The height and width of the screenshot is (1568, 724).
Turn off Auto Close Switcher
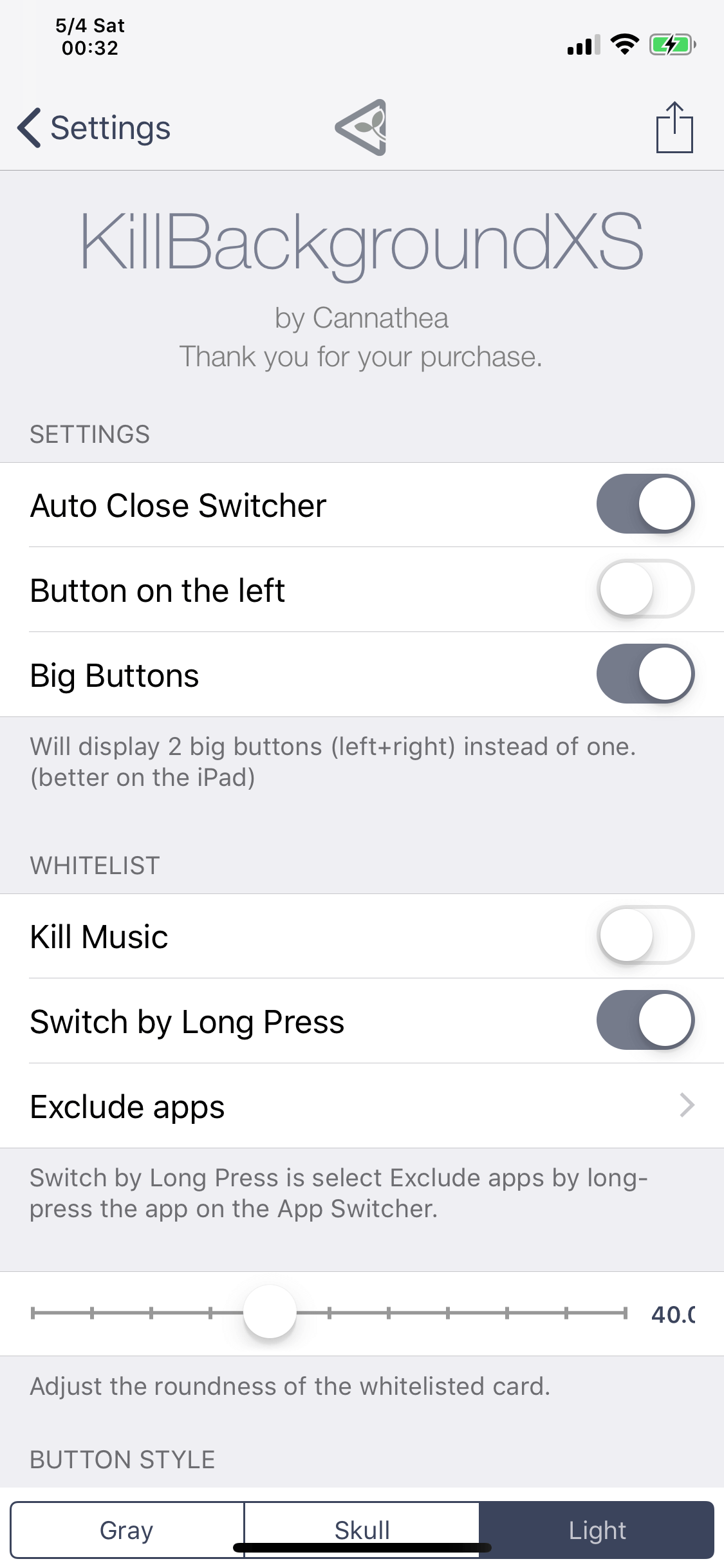click(x=645, y=504)
